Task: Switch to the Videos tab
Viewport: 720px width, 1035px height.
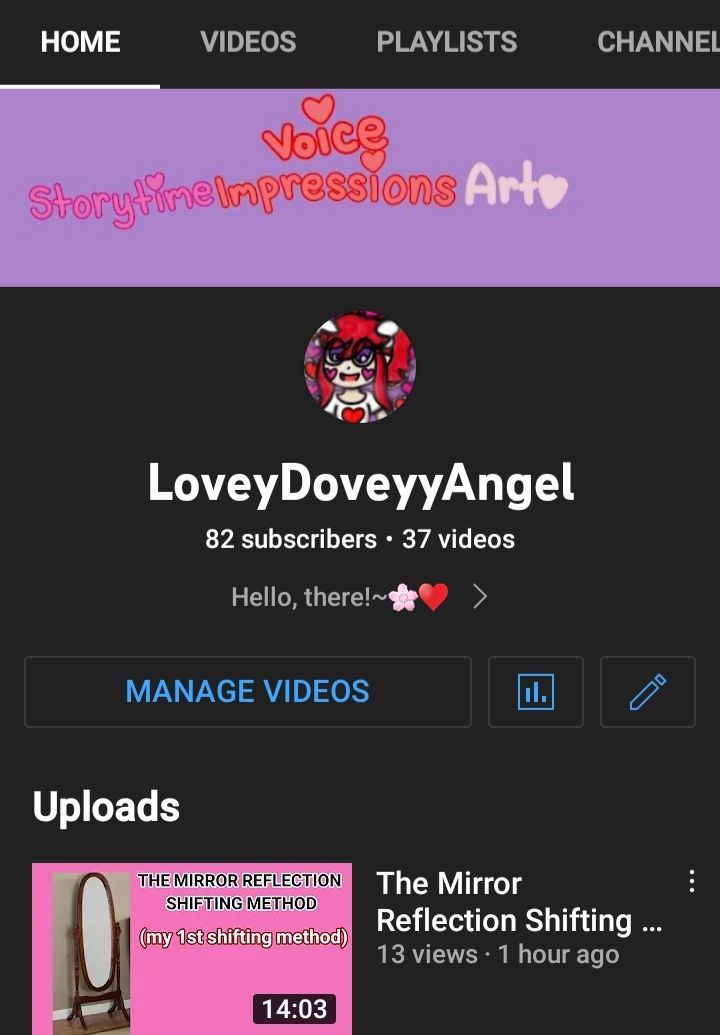Action: click(248, 42)
